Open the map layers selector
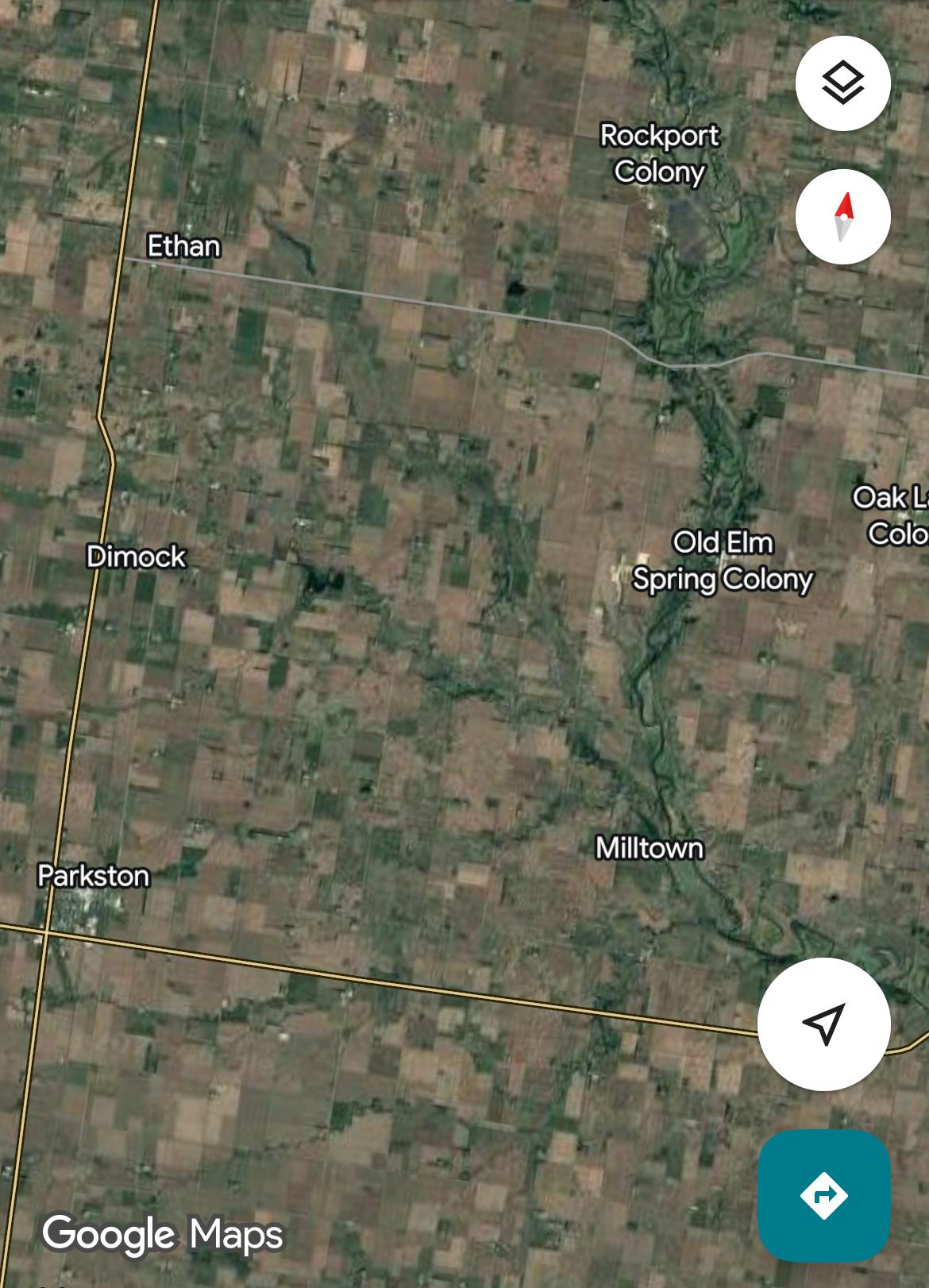Image resolution: width=929 pixels, height=1288 pixels. [842, 83]
